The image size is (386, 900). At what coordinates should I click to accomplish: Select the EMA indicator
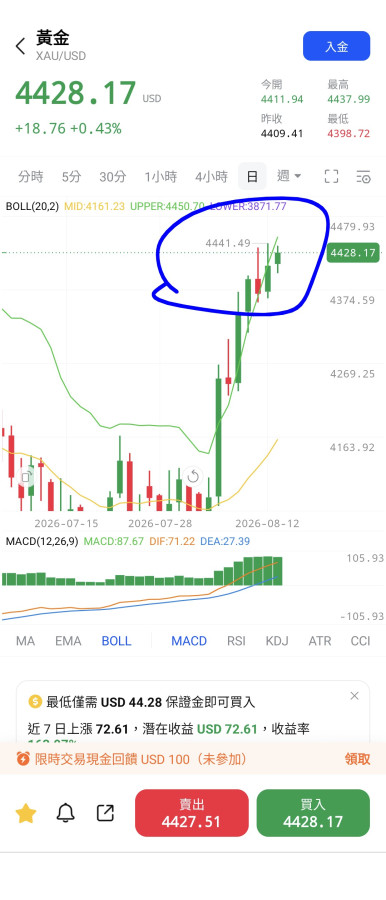pos(68,641)
